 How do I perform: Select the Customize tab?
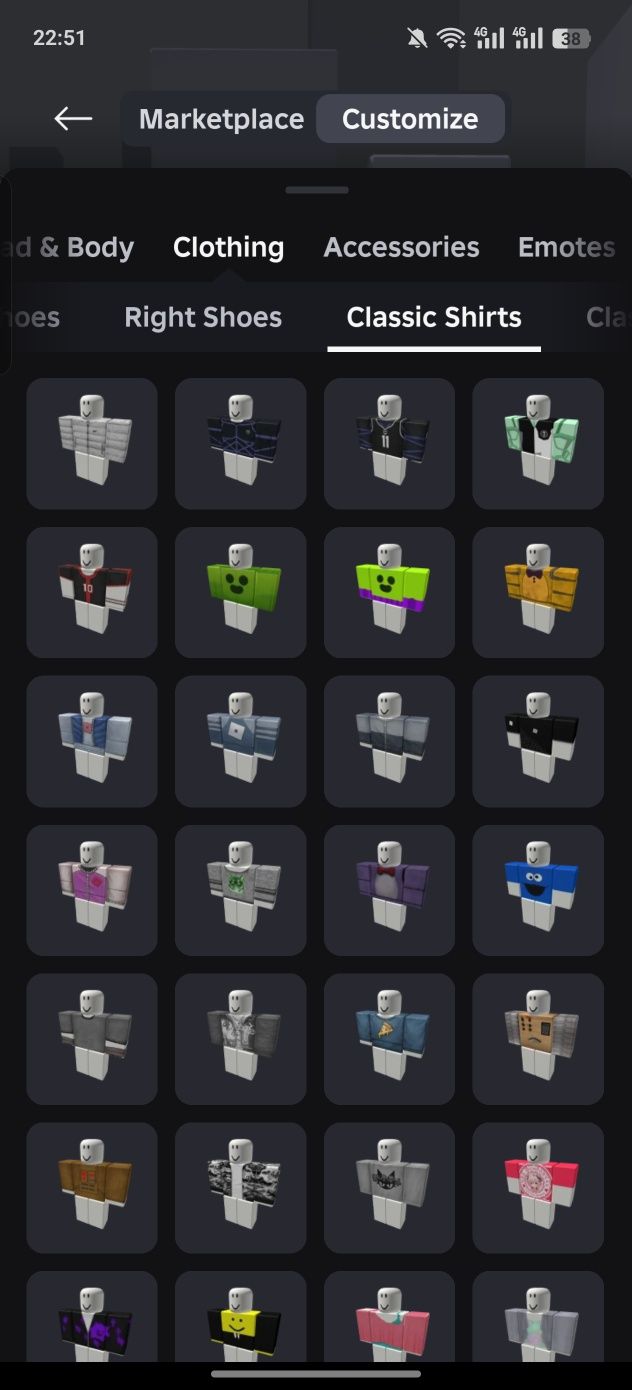(x=410, y=119)
